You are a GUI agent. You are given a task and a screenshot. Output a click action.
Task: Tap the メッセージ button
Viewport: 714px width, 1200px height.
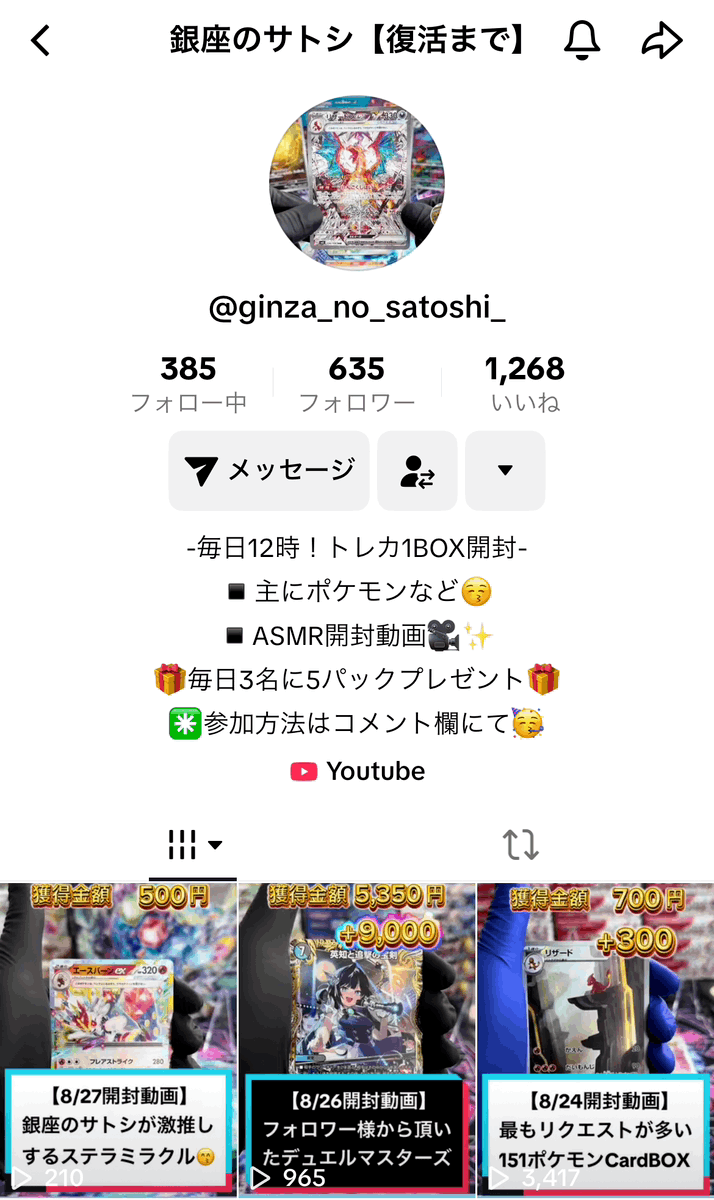(x=269, y=471)
